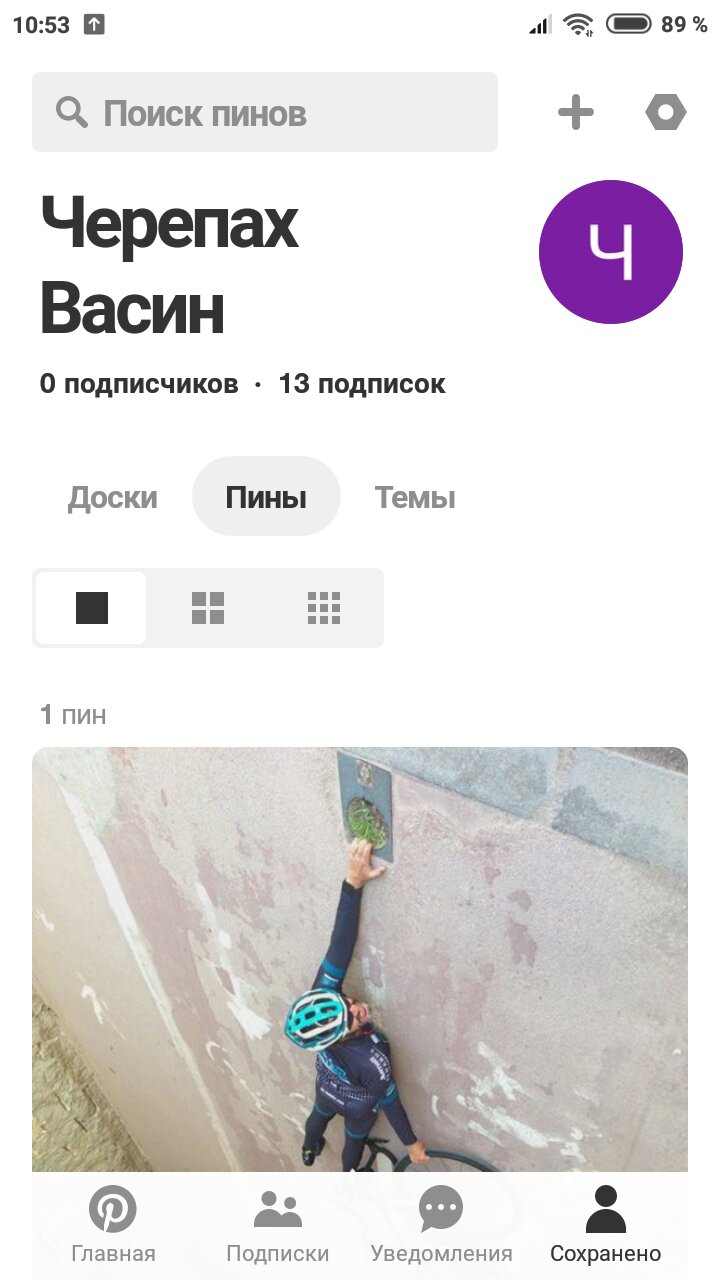This screenshot has height=1280, width=720.
Task: Open the Уведомления notifications tab
Action: (x=441, y=1226)
